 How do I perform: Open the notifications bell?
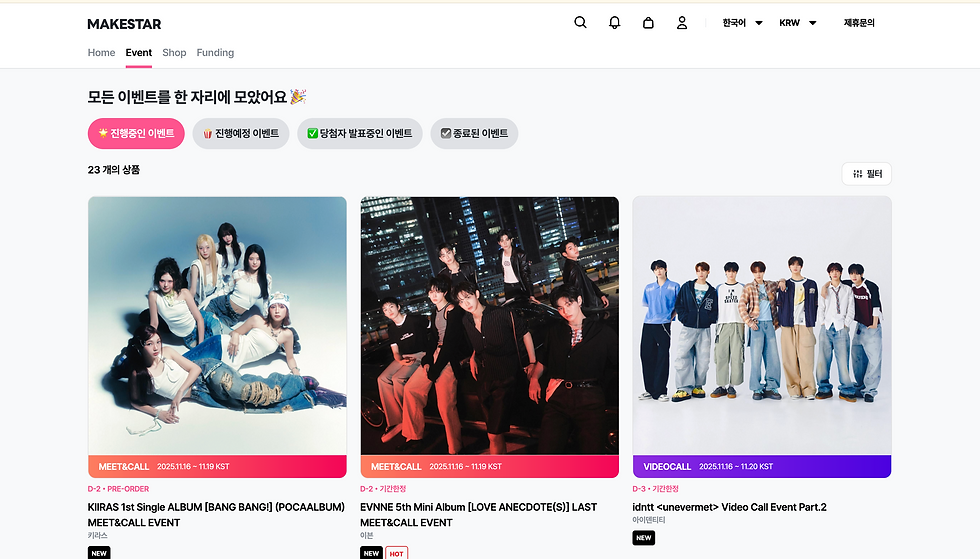(x=614, y=23)
